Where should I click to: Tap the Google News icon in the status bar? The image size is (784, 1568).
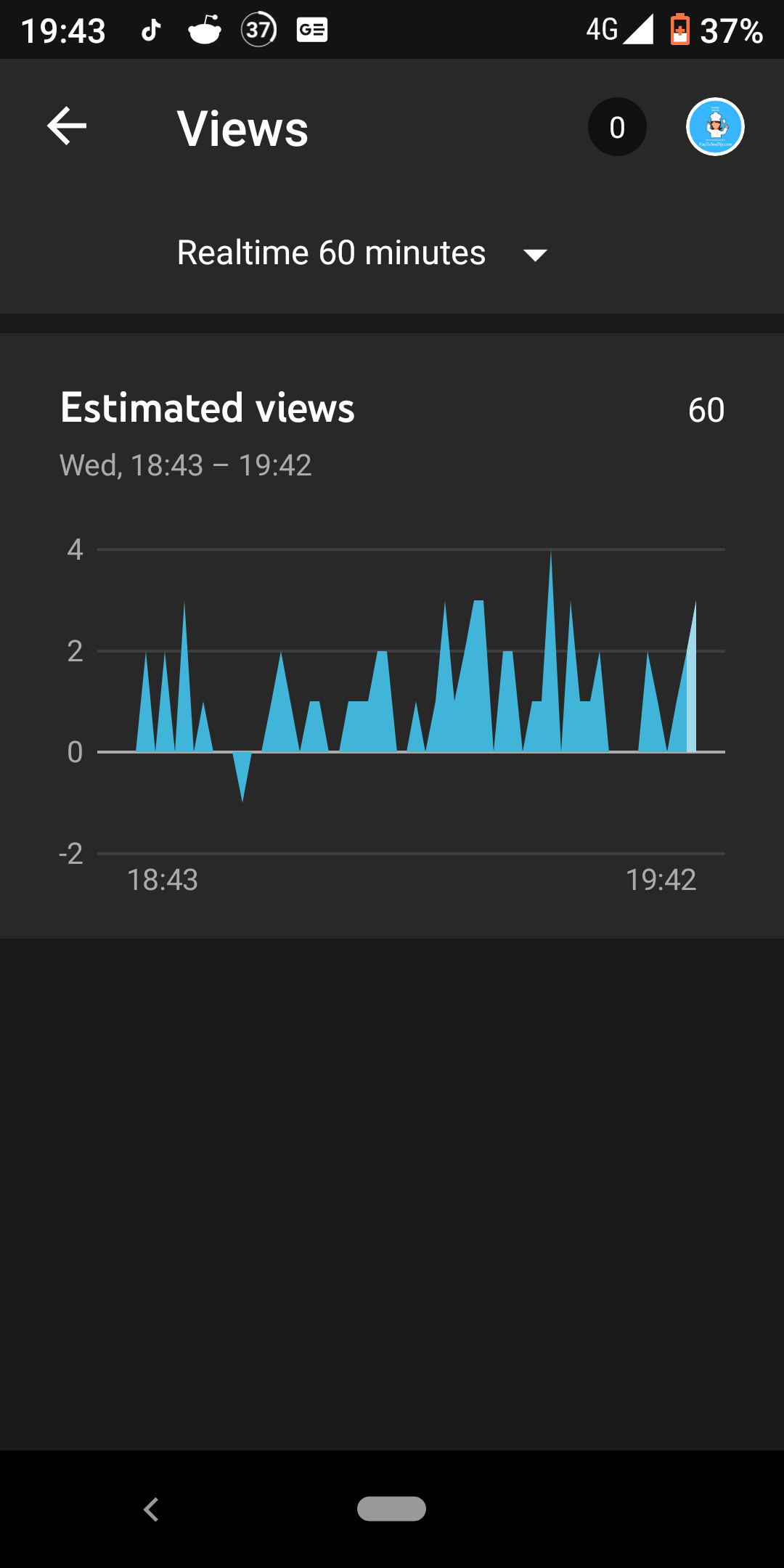(x=312, y=29)
